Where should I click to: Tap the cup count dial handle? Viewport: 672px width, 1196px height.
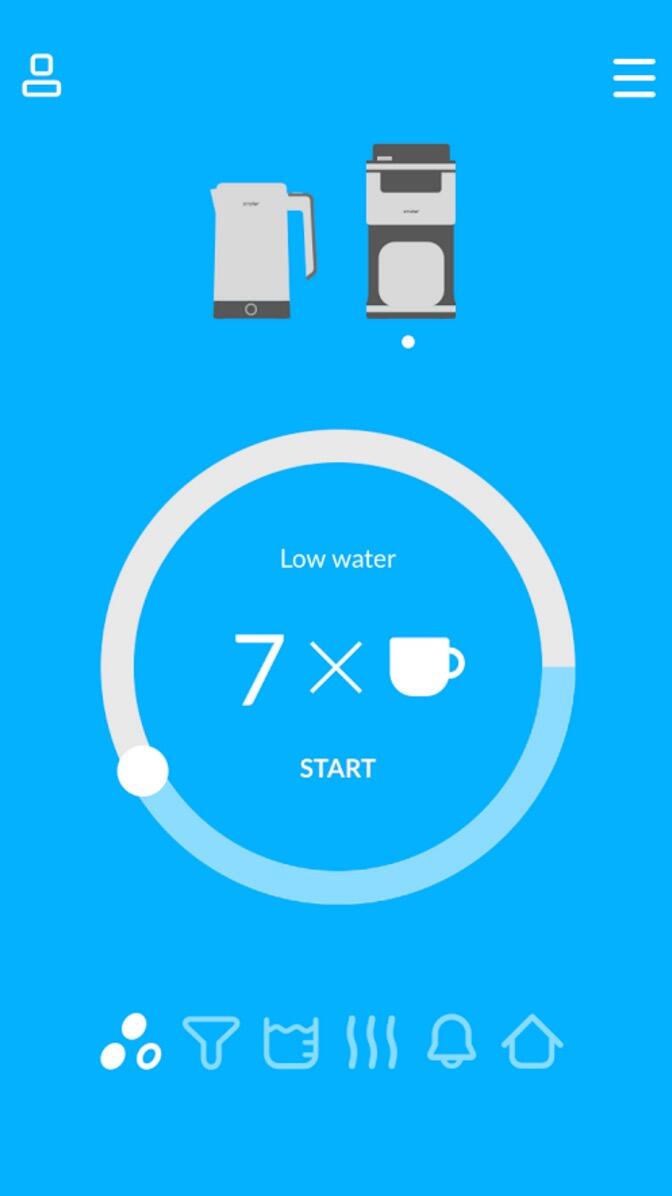point(143,771)
